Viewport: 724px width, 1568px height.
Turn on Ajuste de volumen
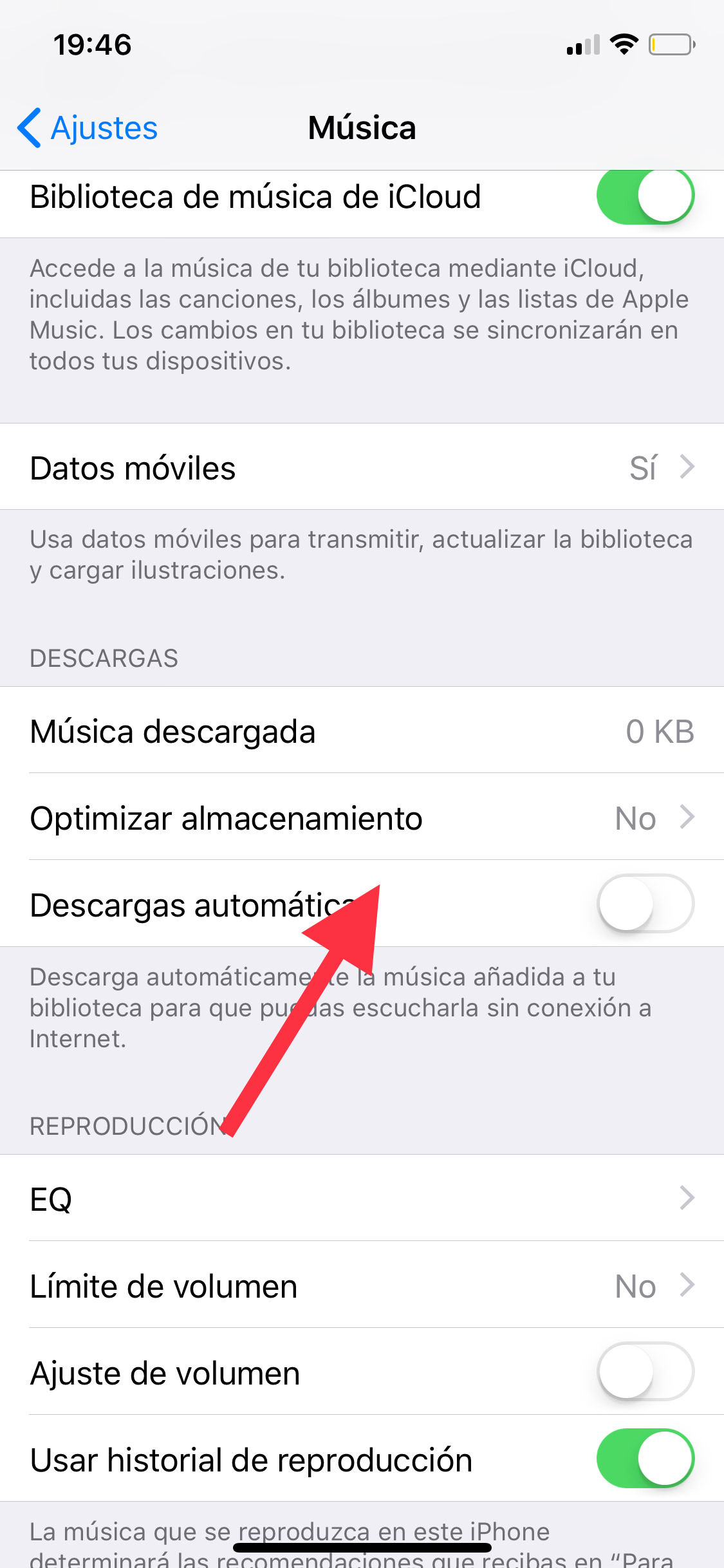pos(645,1372)
